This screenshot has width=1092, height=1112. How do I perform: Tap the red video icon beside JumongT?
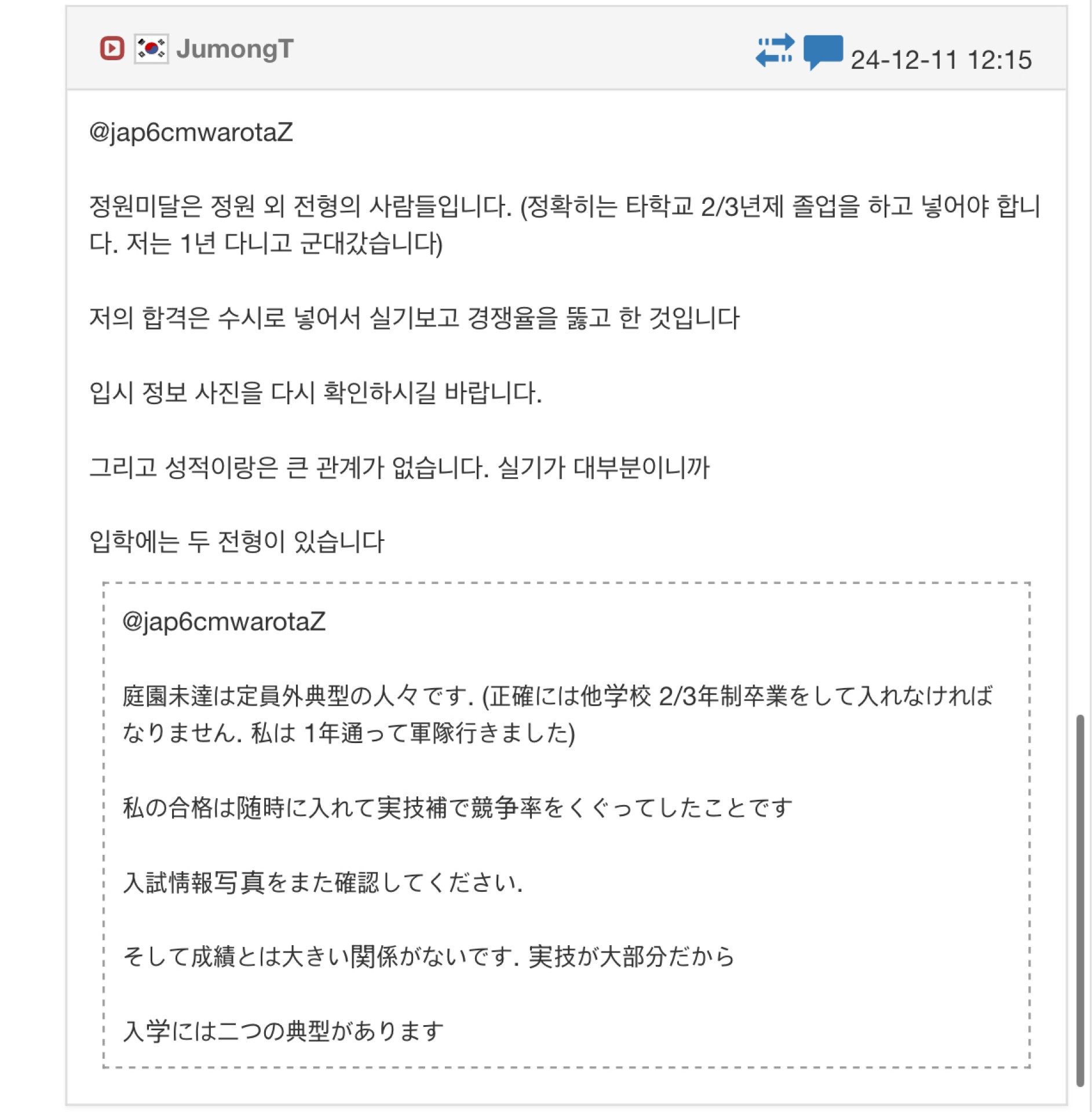coord(112,49)
